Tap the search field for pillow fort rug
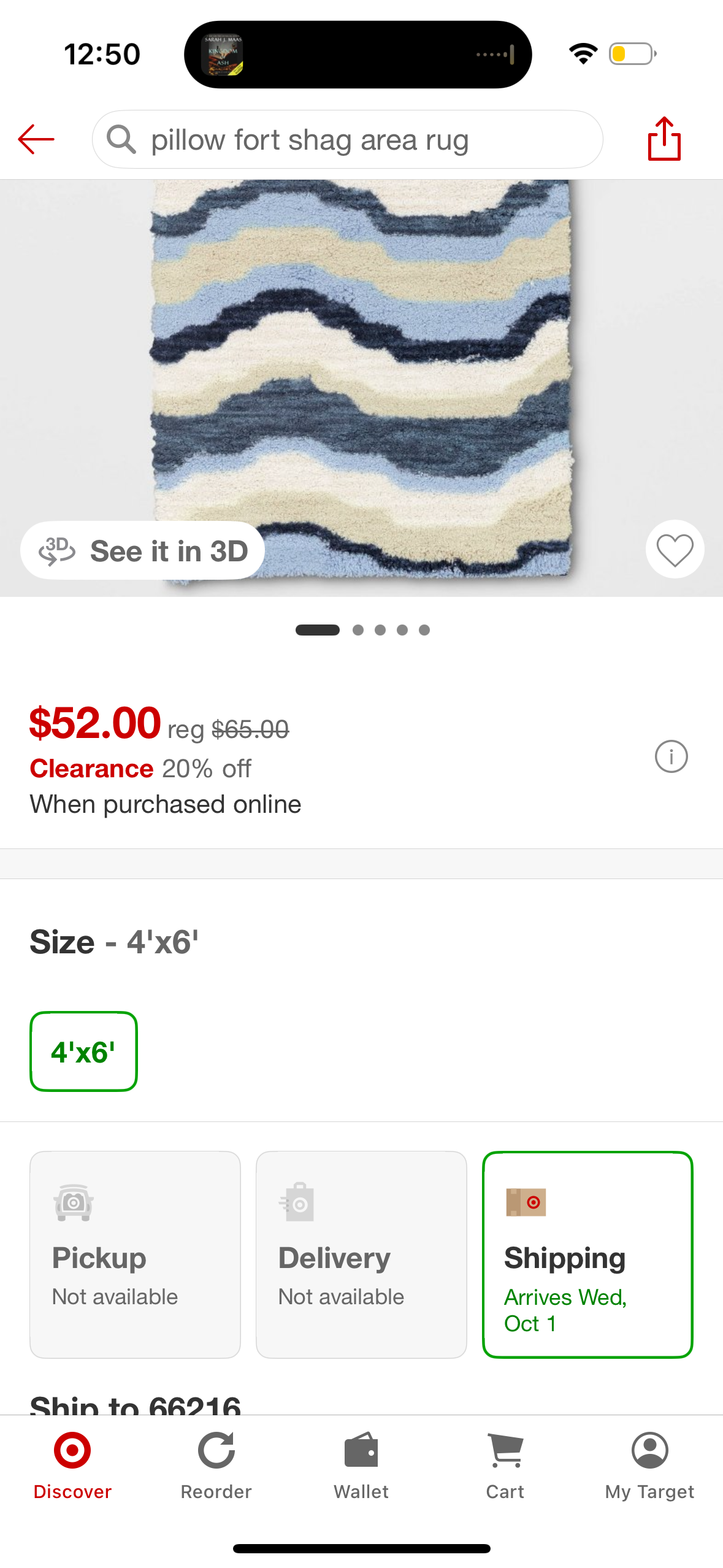 [347, 140]
